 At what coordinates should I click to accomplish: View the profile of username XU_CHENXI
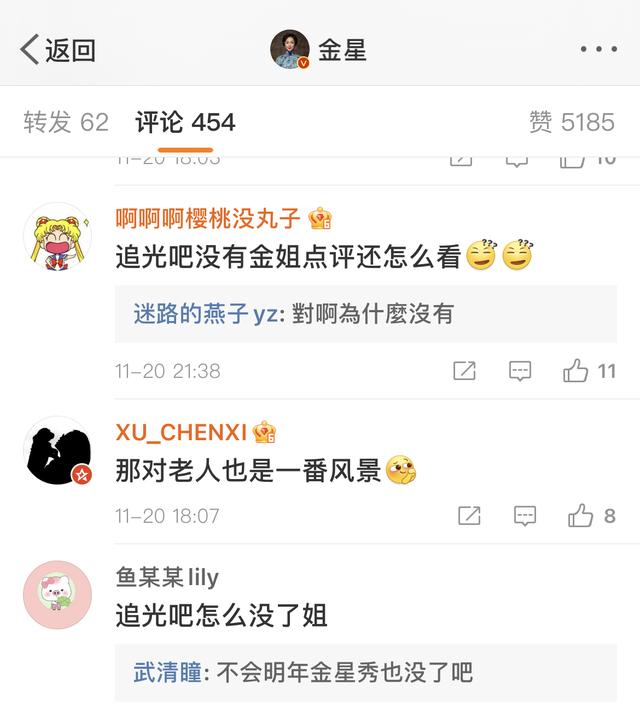[x=181, y=432]
